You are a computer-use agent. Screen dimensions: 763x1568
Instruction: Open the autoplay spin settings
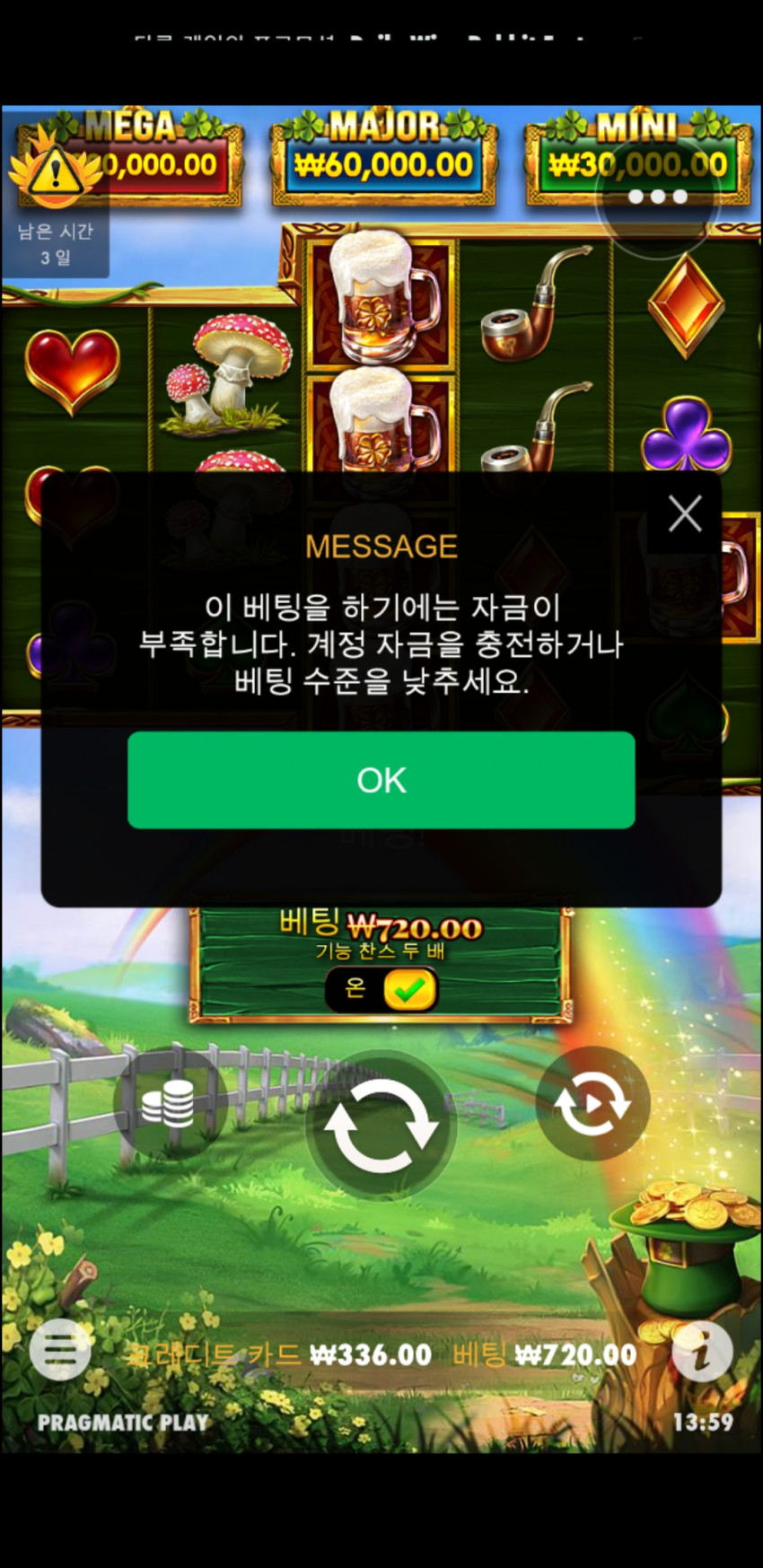(592, 1104)
